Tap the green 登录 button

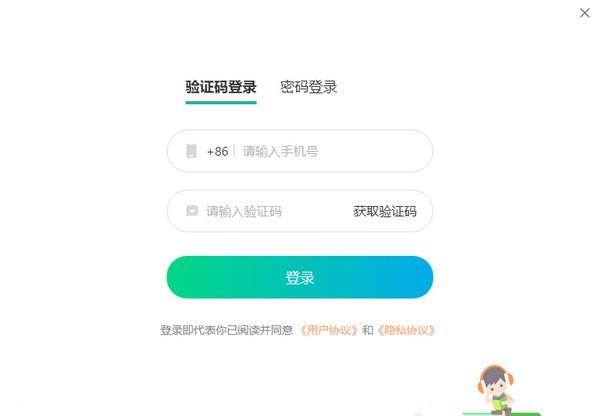click(x=300, y=277)
